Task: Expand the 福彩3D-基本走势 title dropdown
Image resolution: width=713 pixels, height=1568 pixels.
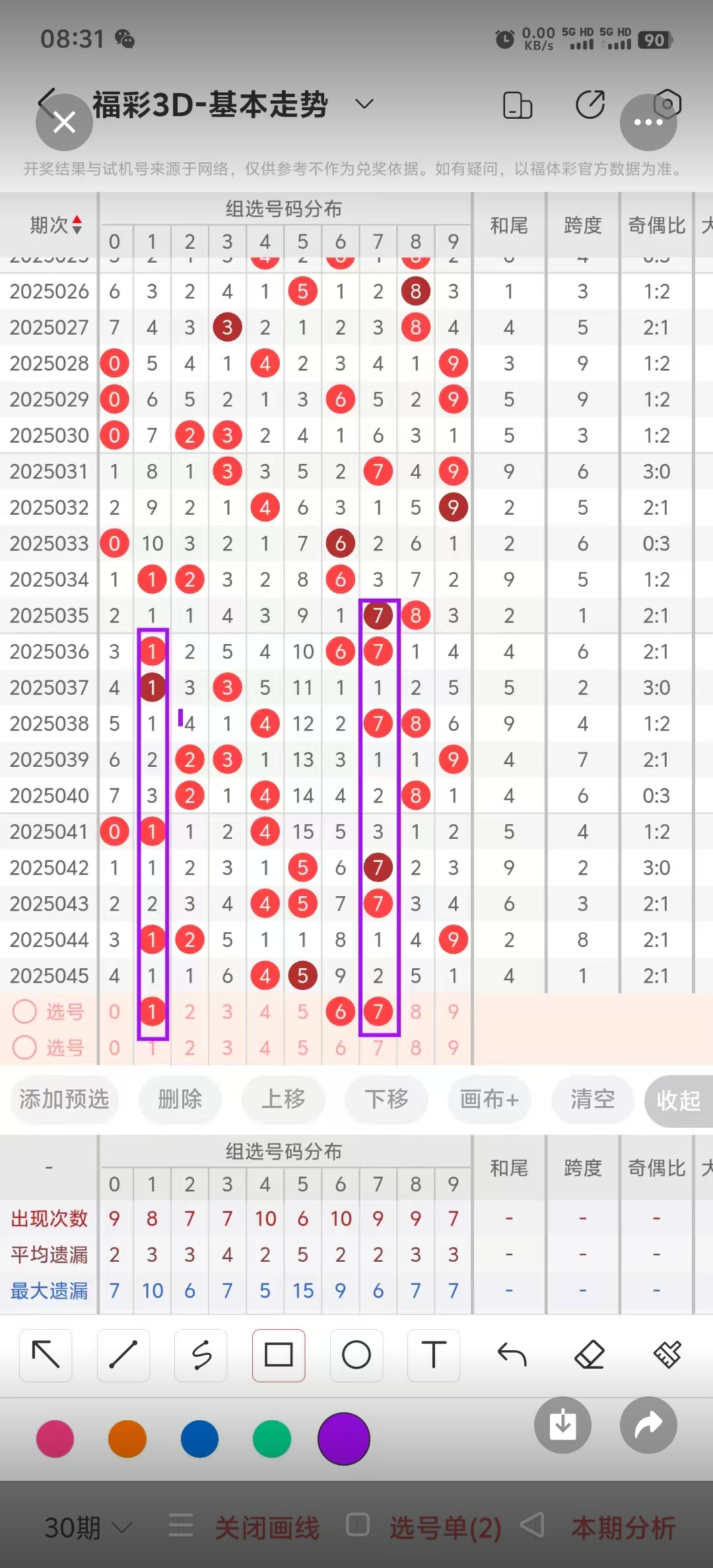Action: click(x=364, y=104)
